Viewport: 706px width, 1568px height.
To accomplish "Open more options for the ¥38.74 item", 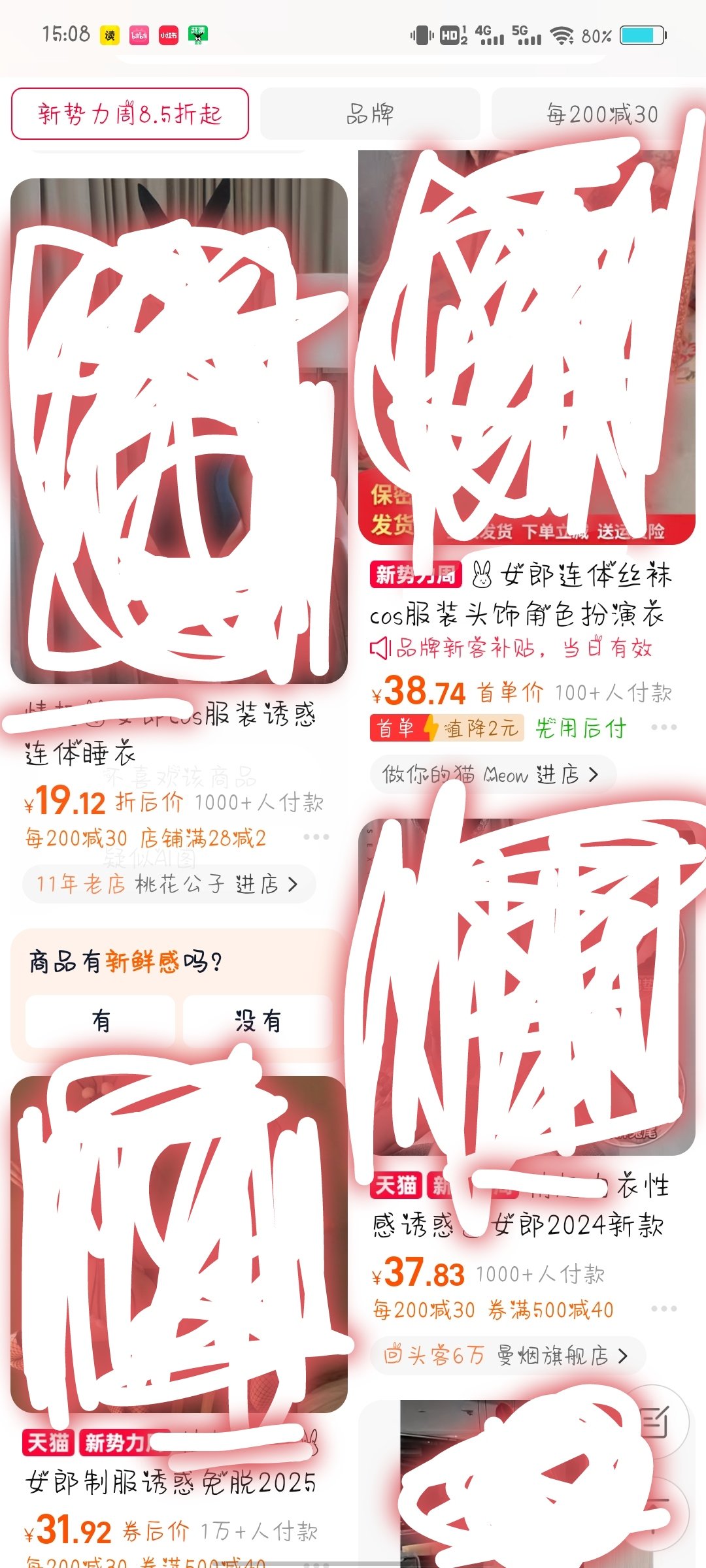I will coord(664,727).
